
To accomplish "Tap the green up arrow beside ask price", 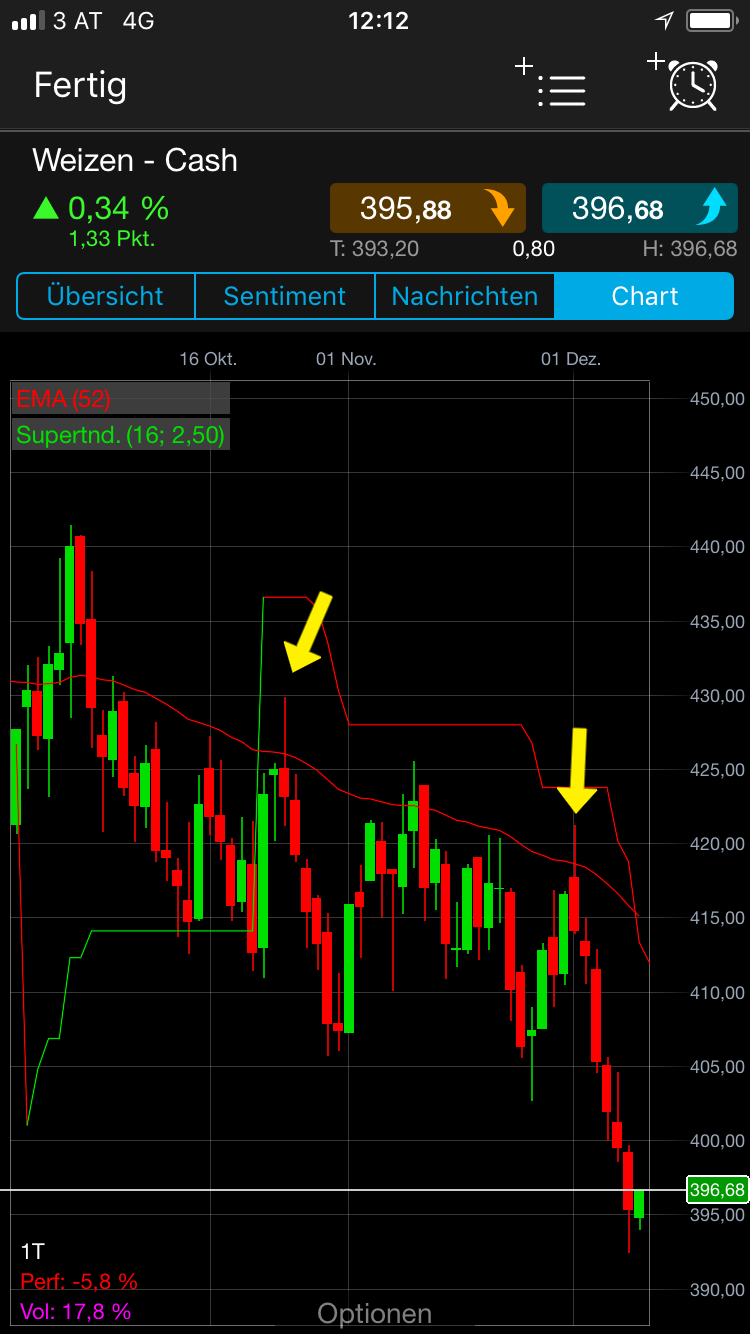I will tap(713, 208).
